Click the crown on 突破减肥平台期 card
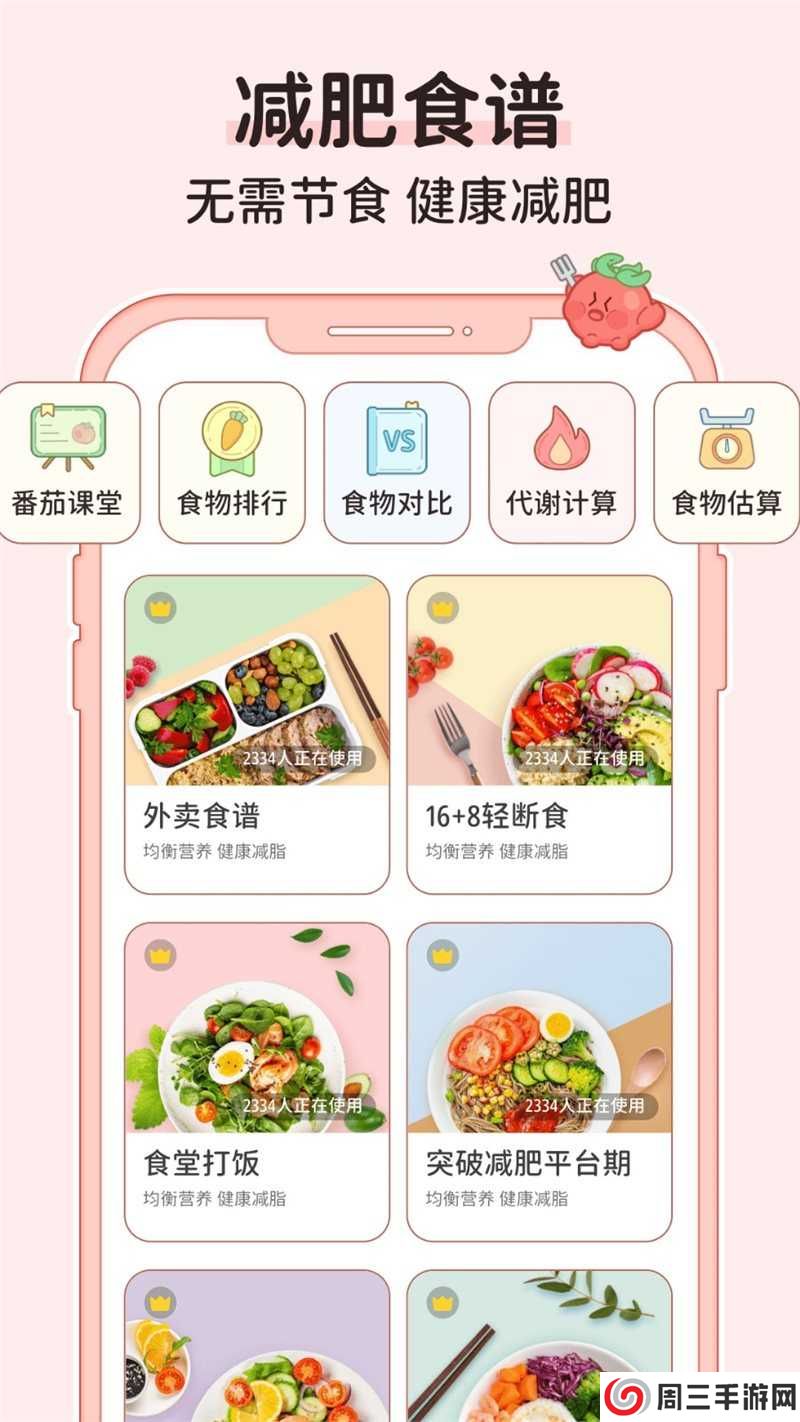This screenshot has width=800, height=1422. [442, 955]
